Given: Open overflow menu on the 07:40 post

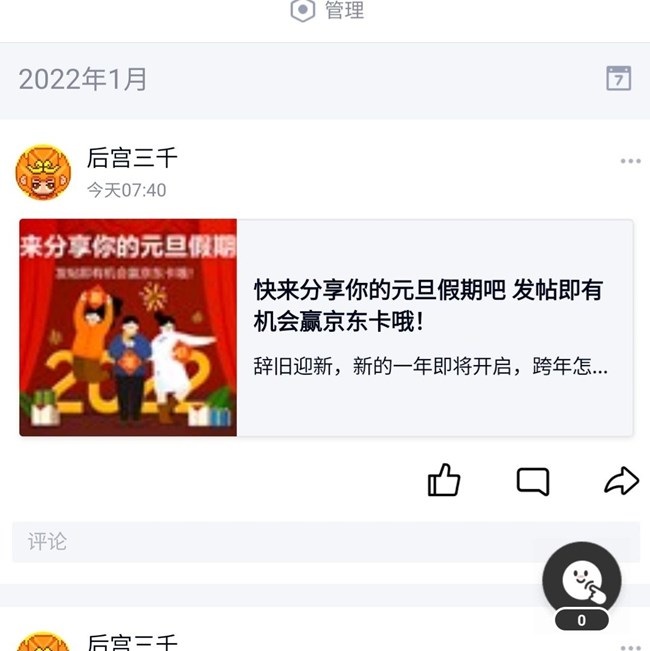Looking at the screenshot, I should 630,161.
